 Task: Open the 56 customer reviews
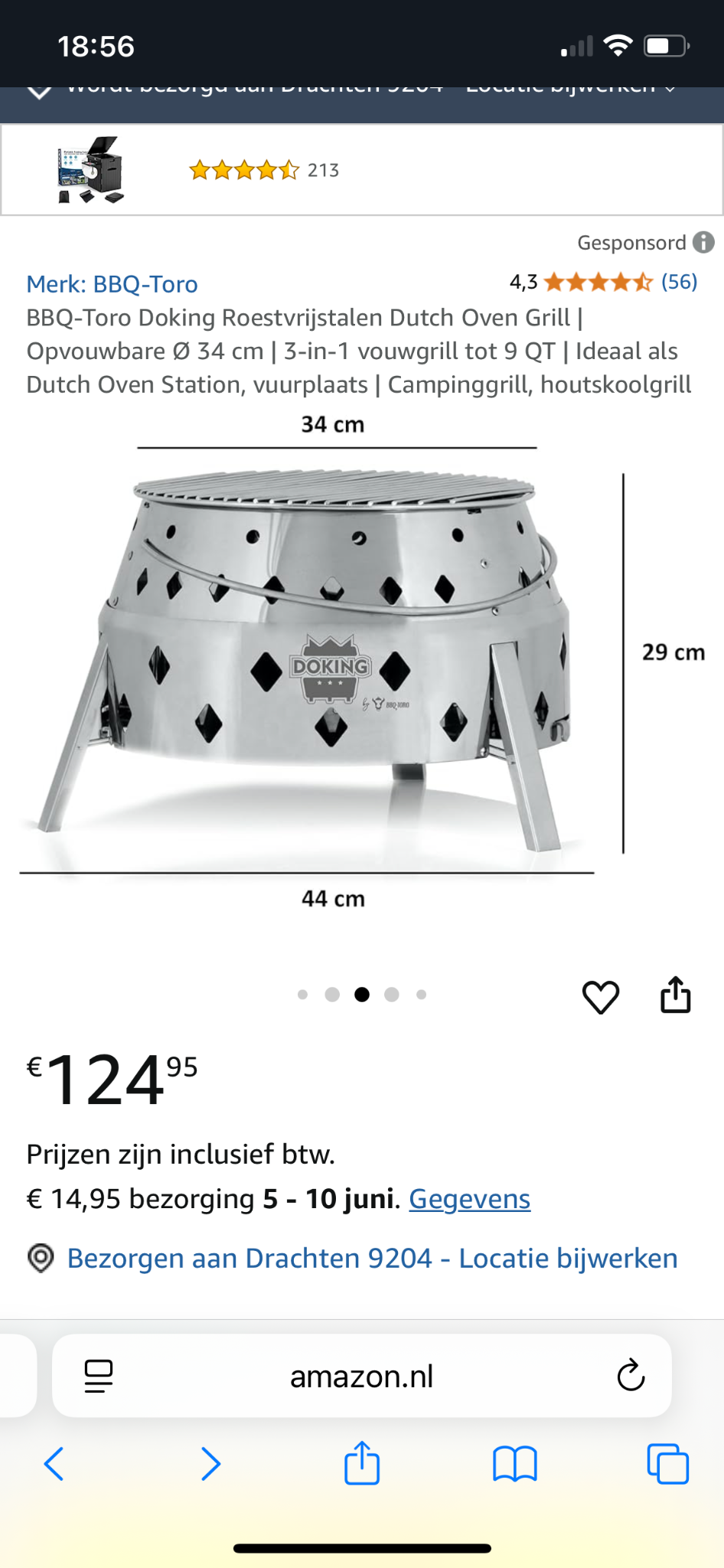[x=679, y=282]
